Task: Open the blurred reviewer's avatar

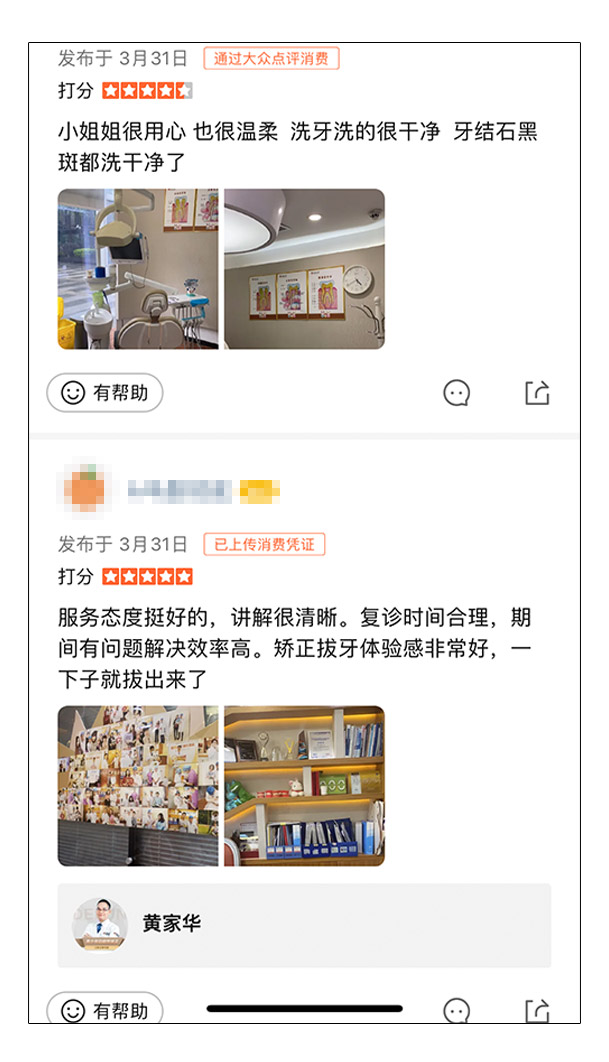Action: point(84,488)
